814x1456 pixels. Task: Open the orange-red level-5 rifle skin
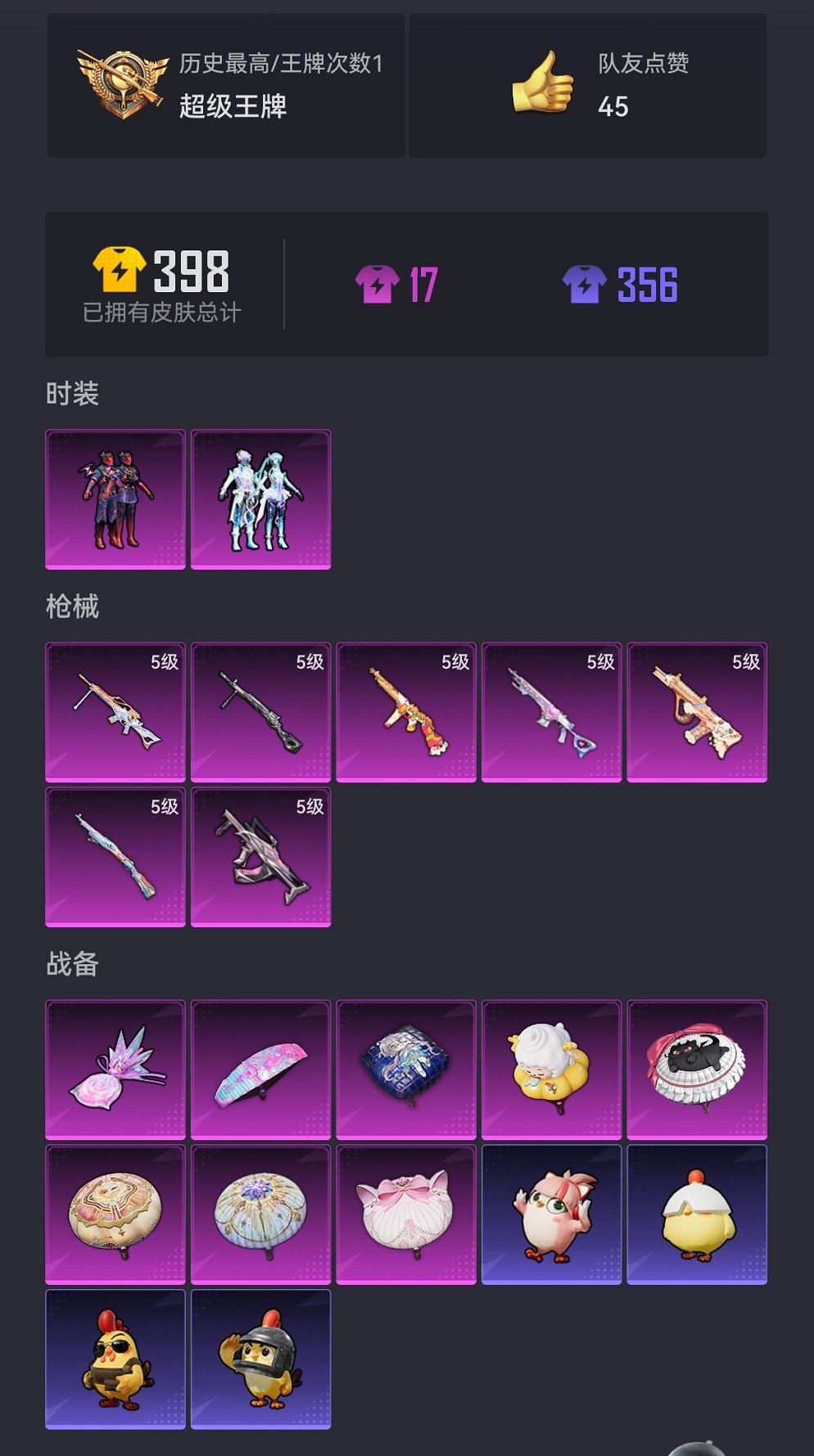(406, 712)
